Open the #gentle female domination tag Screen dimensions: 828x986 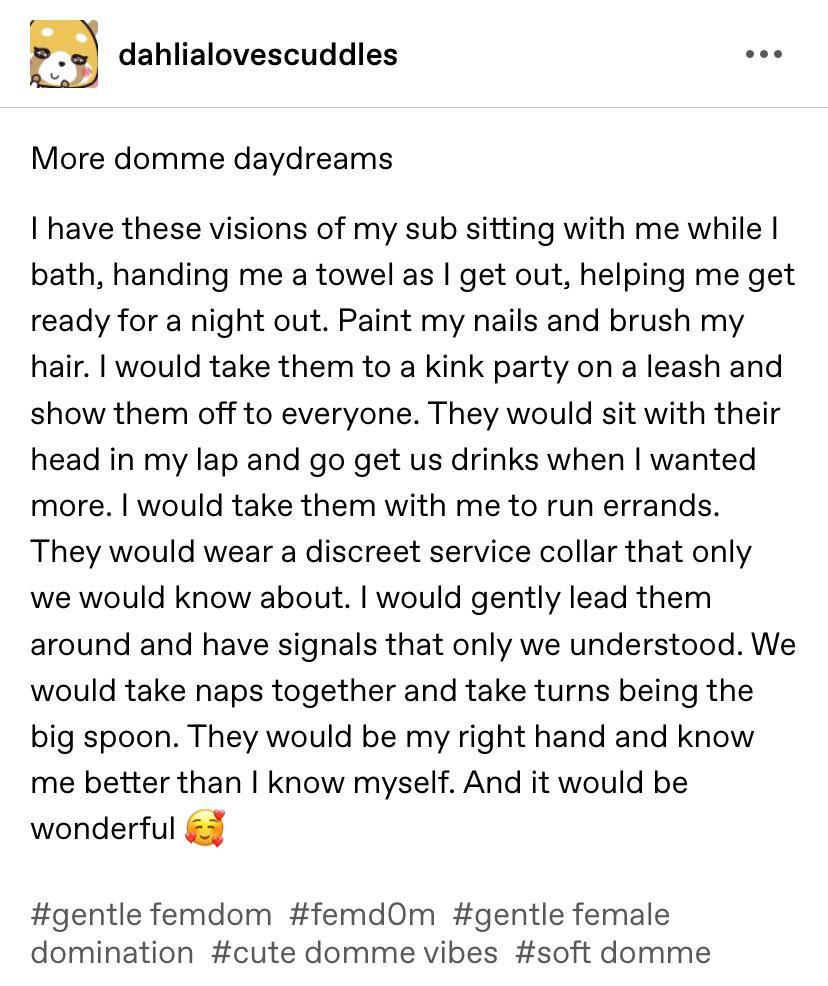click(x=561, y=913)
